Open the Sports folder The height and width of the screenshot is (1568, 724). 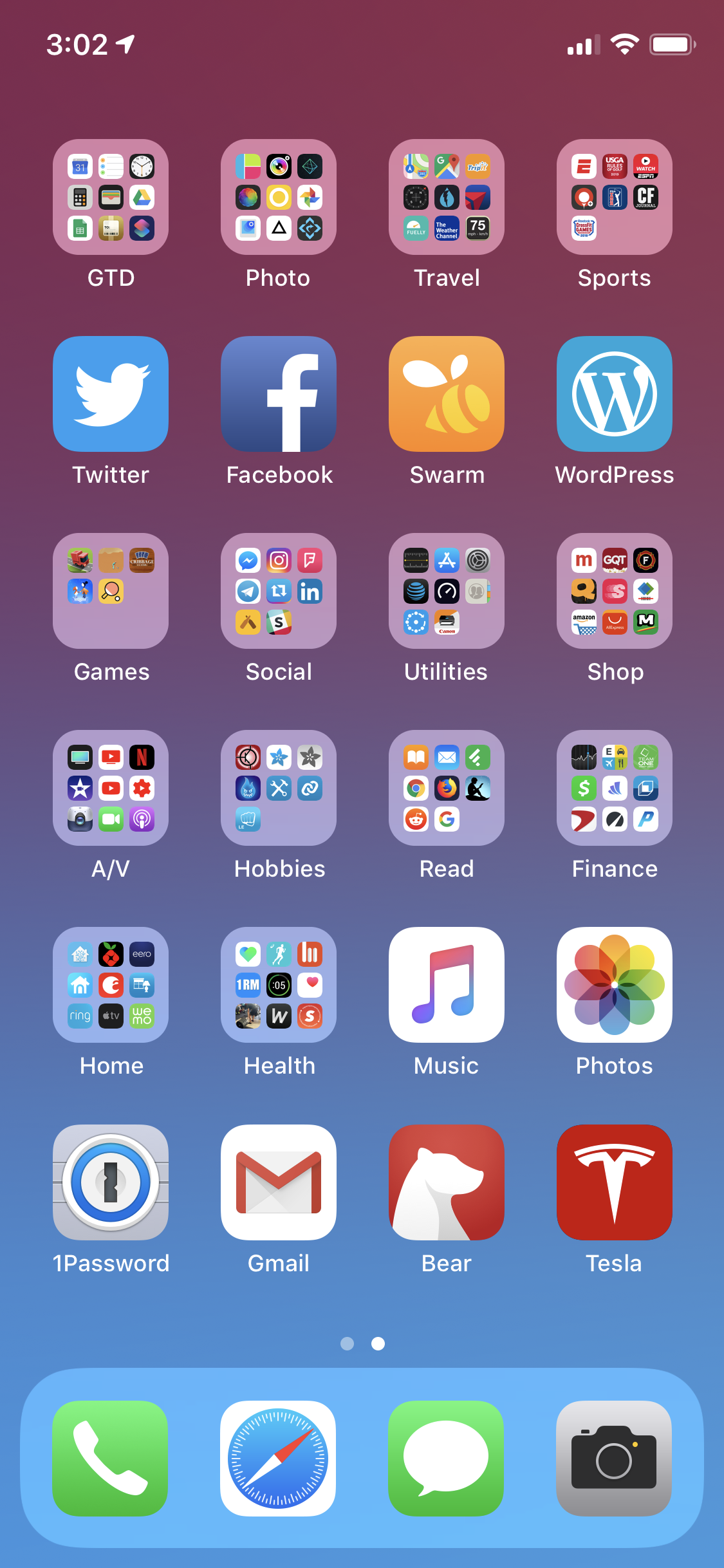tap(615, 197)
